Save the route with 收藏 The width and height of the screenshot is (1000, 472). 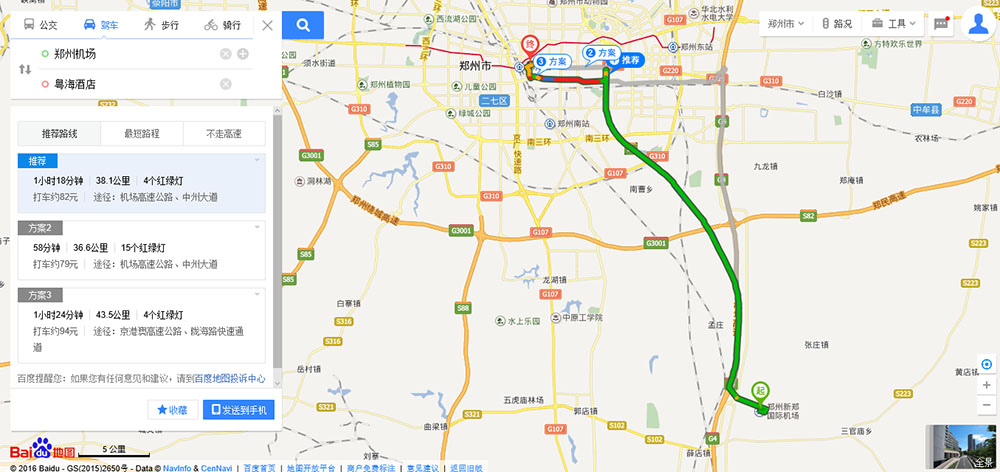[172, 410]
